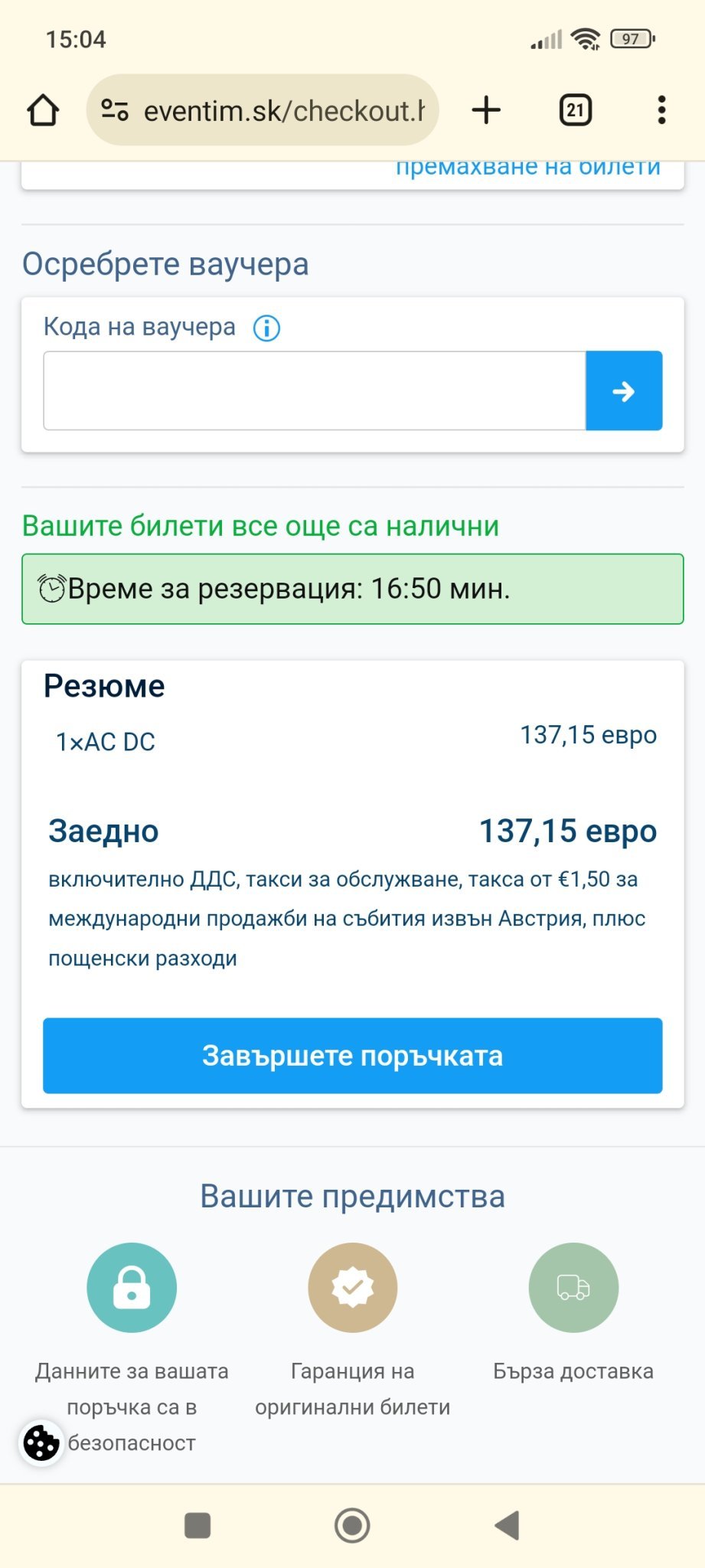Image resolution: width=705 pixels, height=1568 pixels.
Task: Tap the browser home icon
Action: 44,110
